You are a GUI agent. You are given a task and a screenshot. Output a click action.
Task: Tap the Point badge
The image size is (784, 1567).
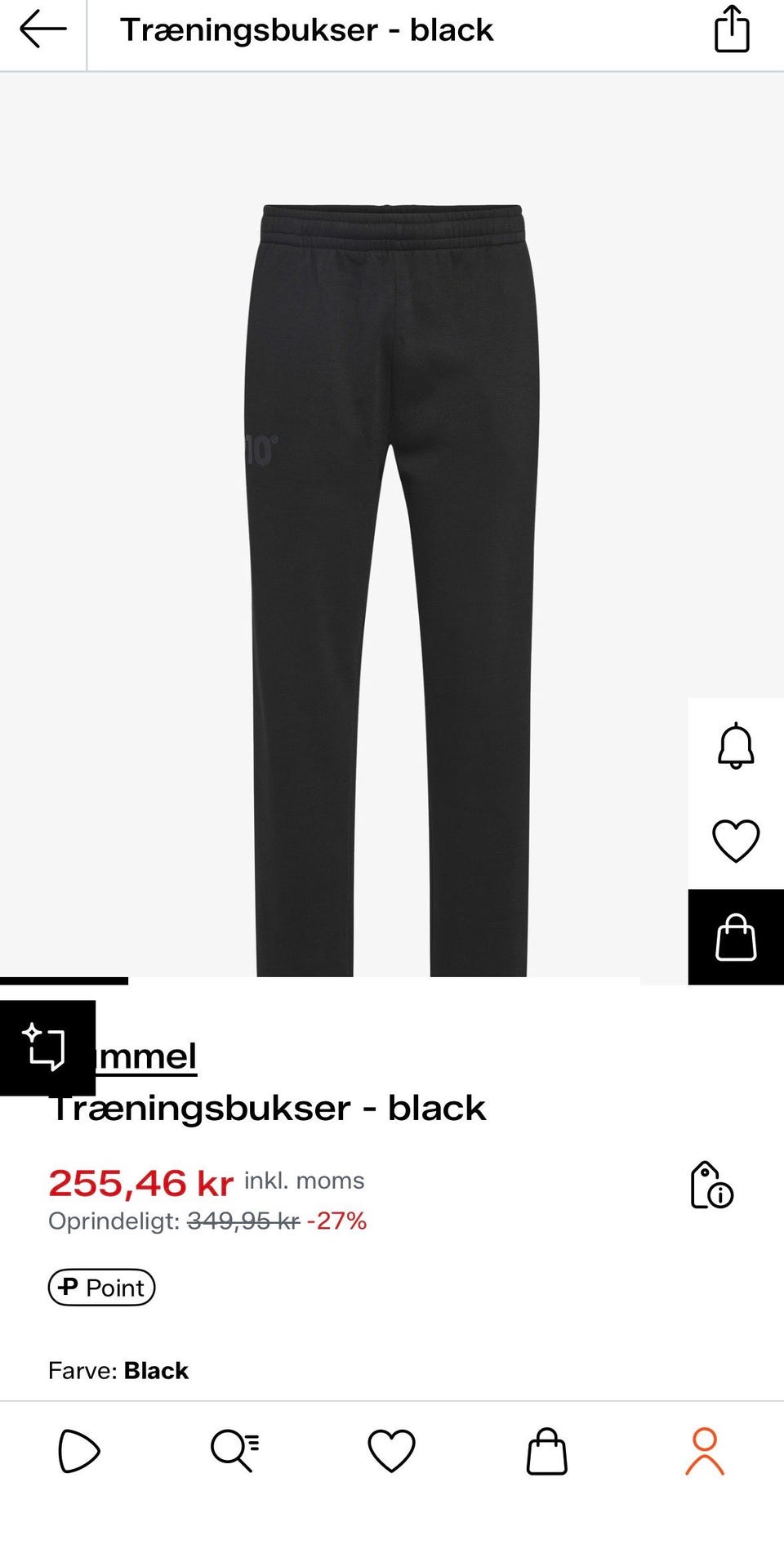[x=101, y=1288]
